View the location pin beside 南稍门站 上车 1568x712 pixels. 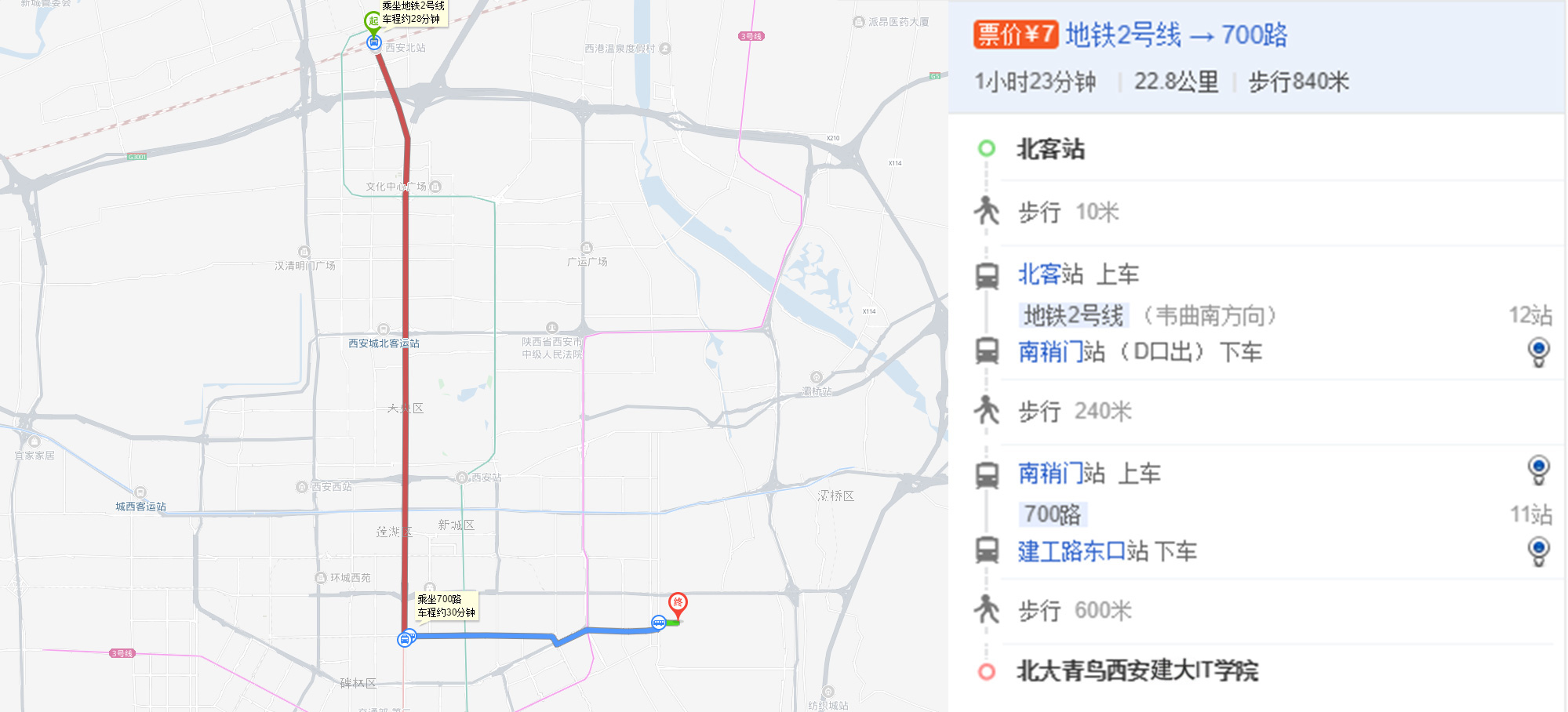[x=1537, y=470]
